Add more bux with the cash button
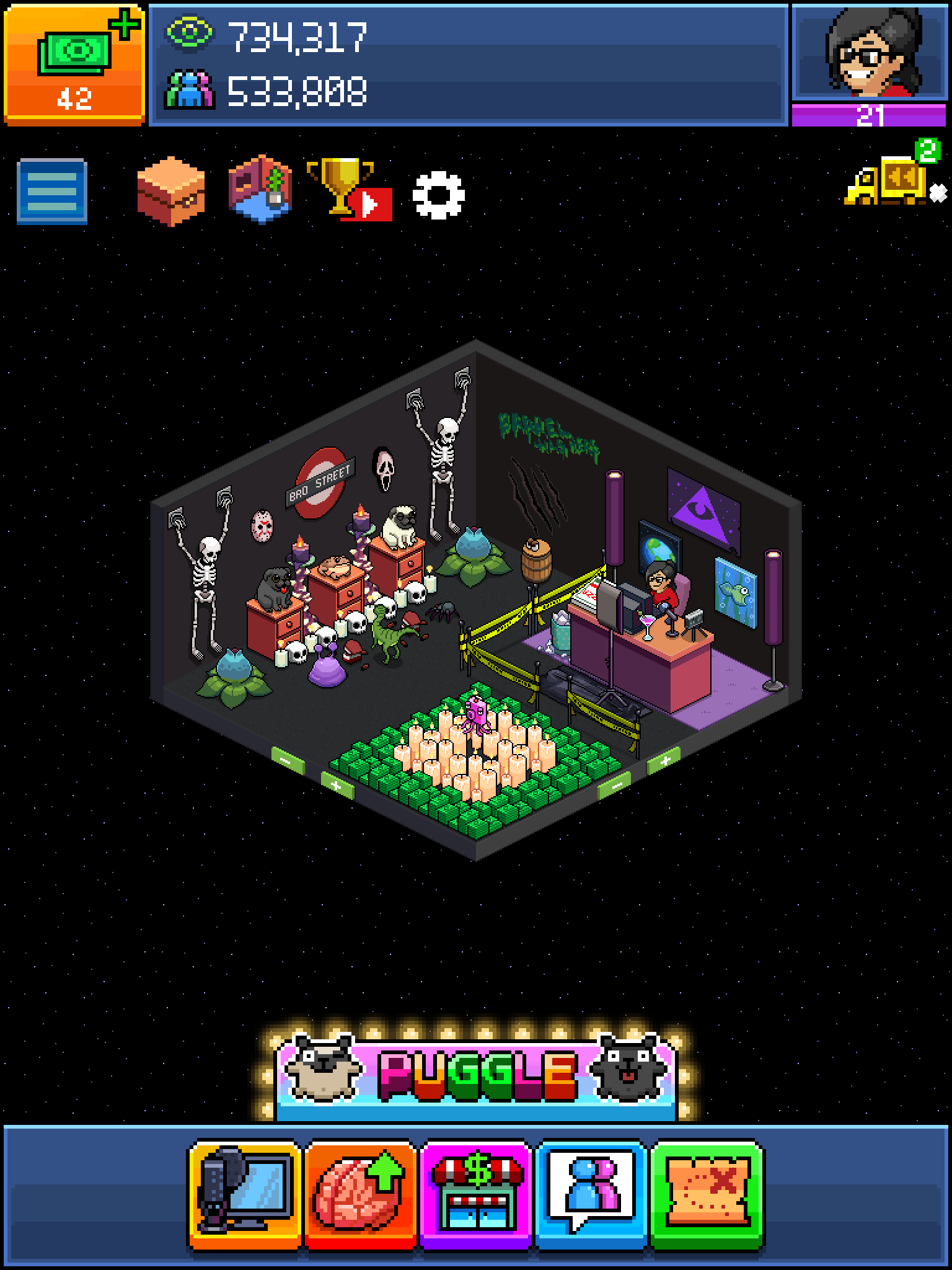Viewport: 952px width, 1270px height. 74,64
